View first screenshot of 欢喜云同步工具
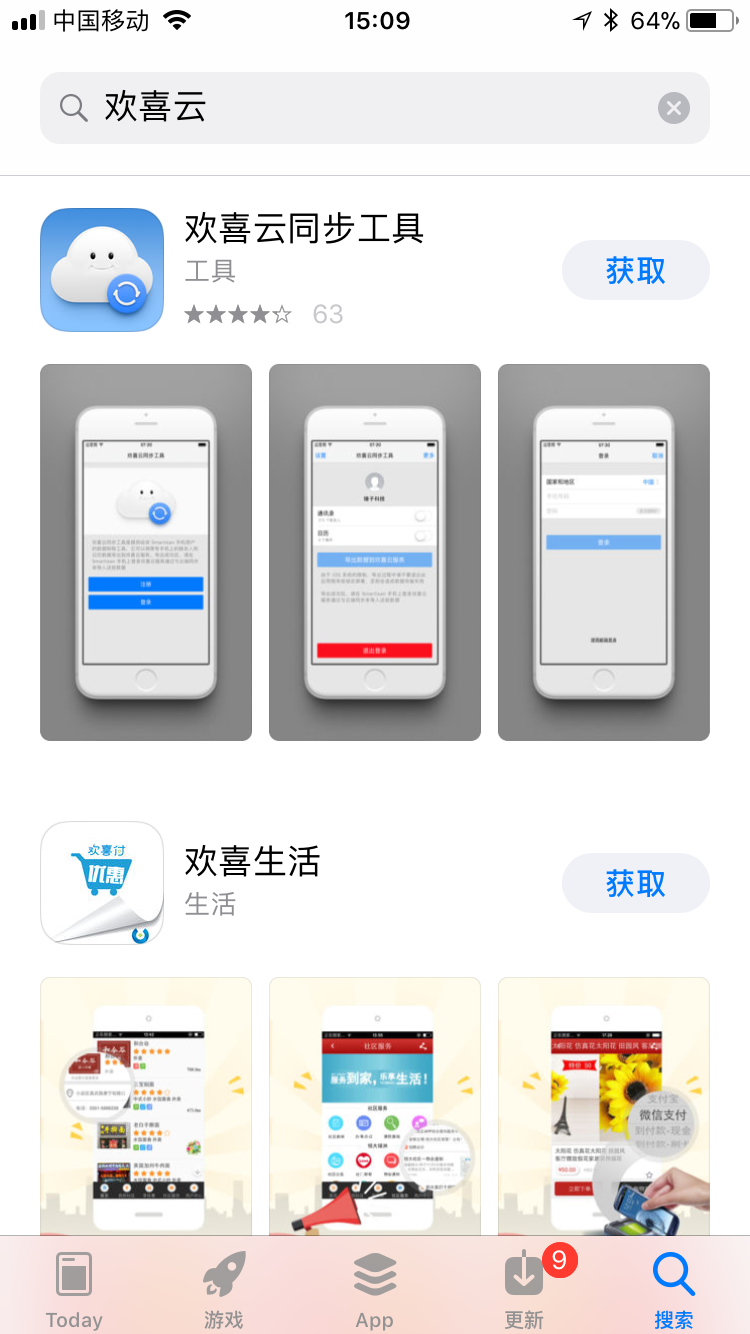Image resolution: width=750 pixels, height=1334 pixels. 146,552
